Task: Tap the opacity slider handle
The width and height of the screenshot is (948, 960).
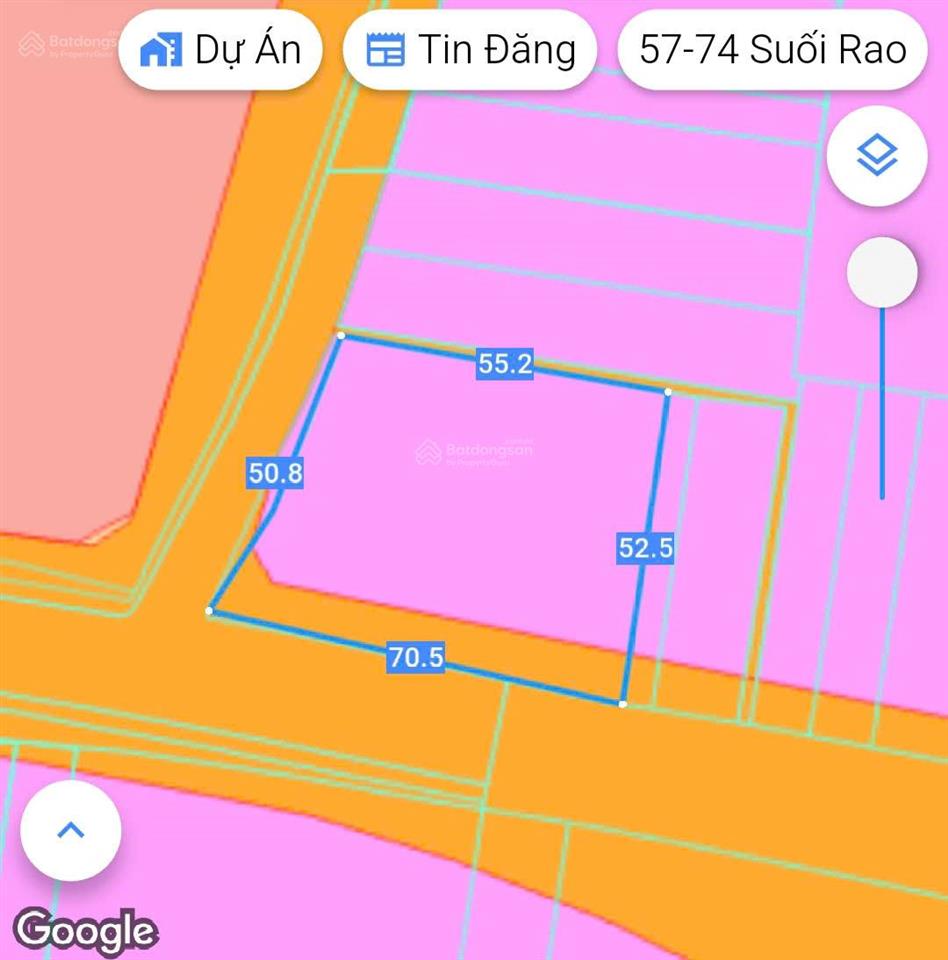Action: pos(881,274)
